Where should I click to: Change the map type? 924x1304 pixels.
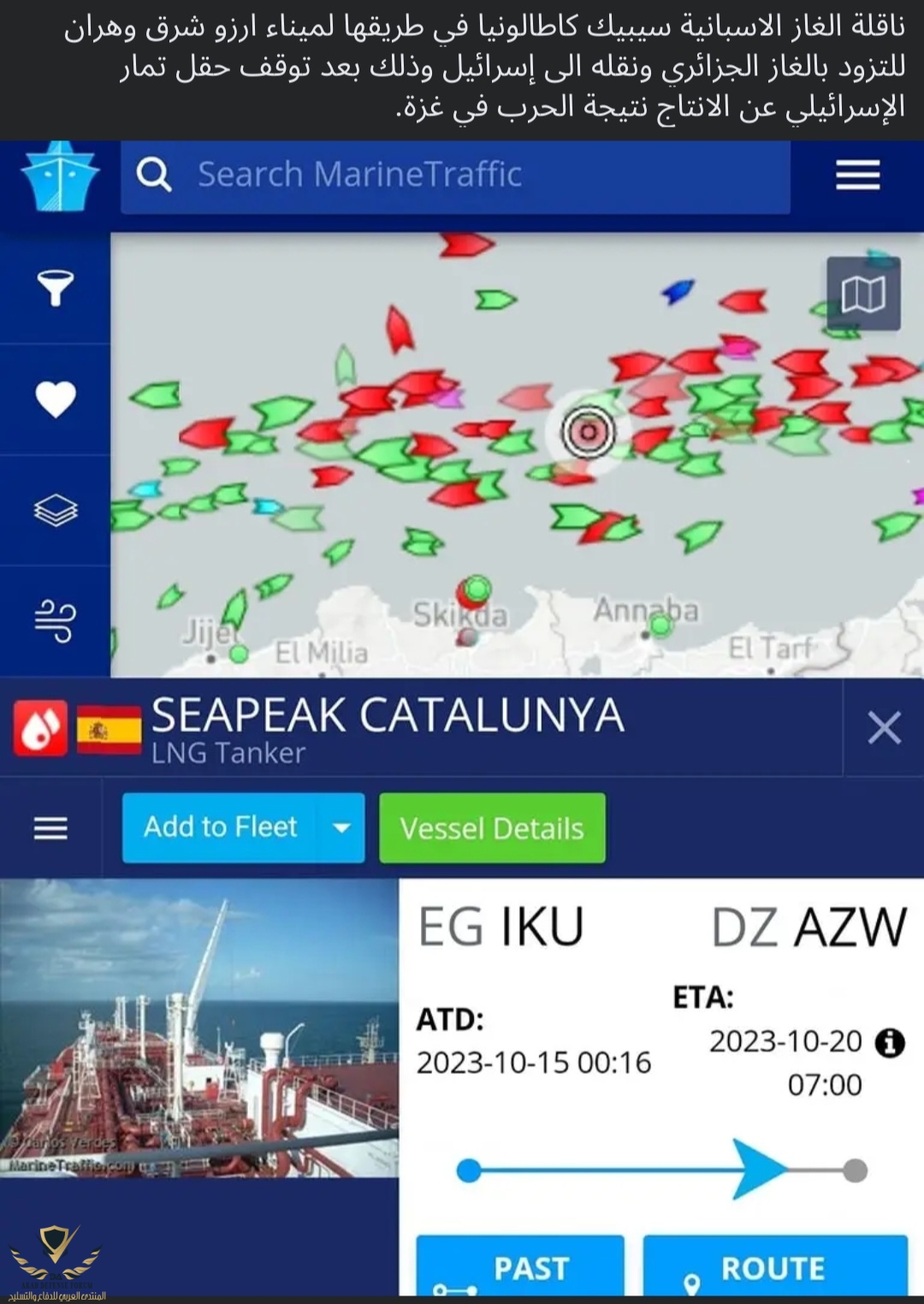click(863, 294)
